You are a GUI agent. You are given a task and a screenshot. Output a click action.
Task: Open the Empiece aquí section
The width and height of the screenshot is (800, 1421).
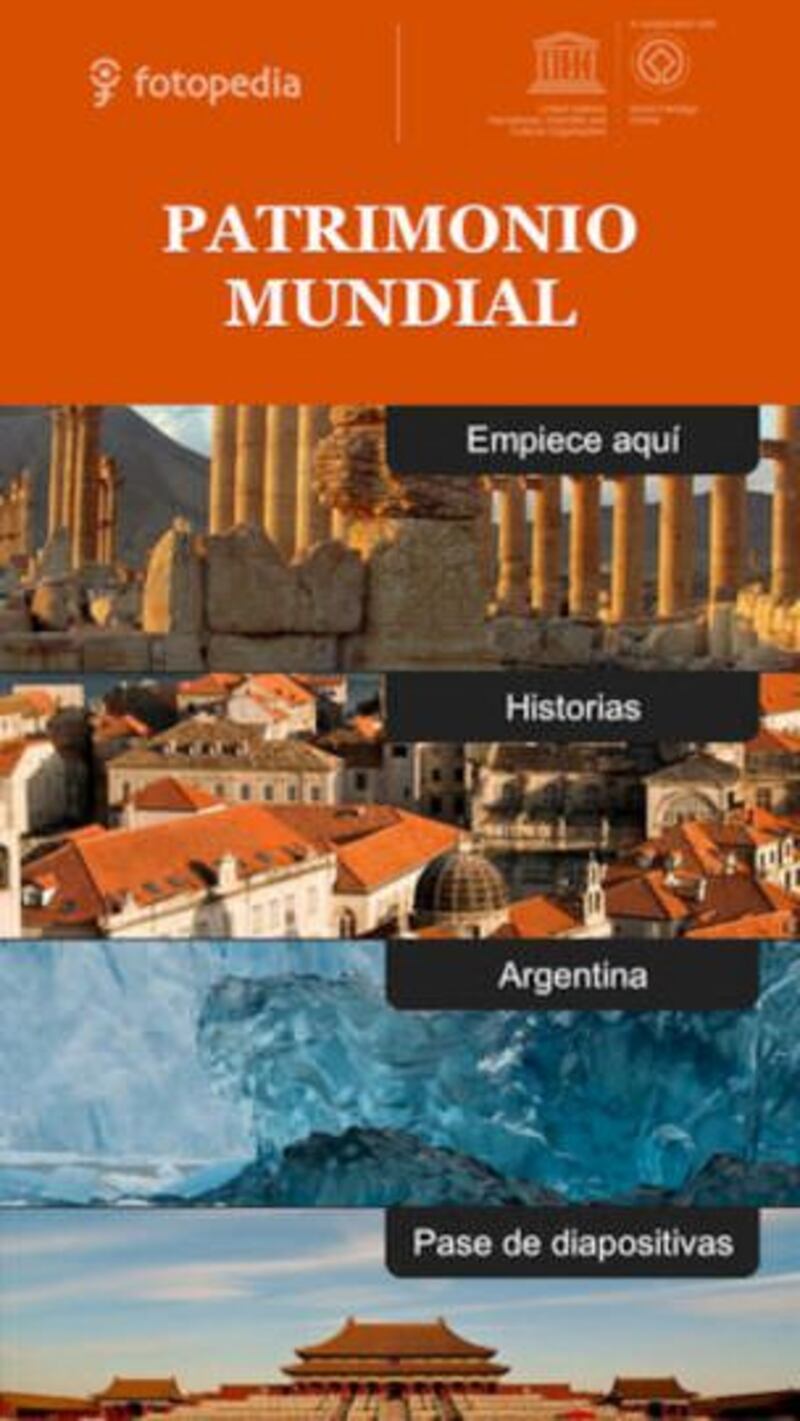(x=572, y=440)
